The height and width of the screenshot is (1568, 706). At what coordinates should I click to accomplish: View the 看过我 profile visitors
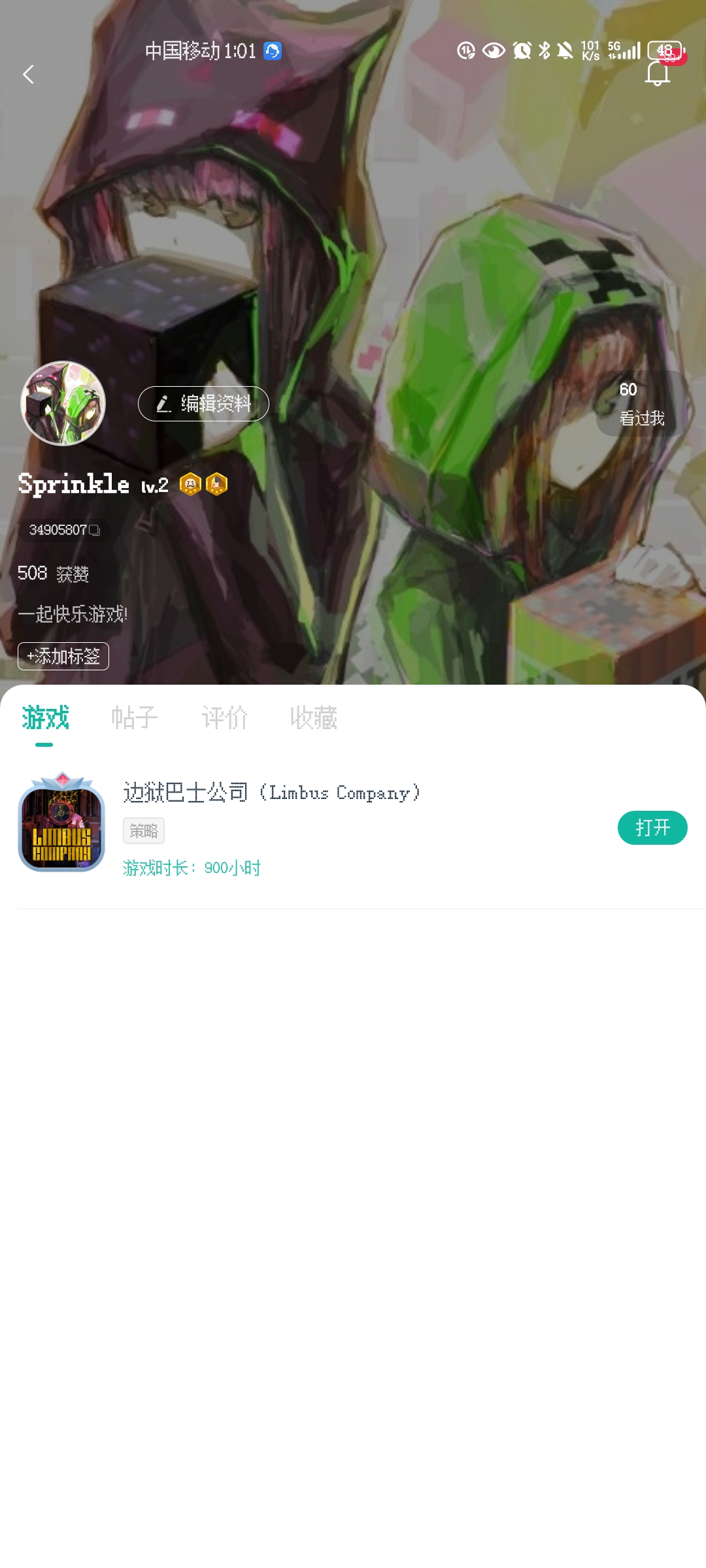coord(641,404)
